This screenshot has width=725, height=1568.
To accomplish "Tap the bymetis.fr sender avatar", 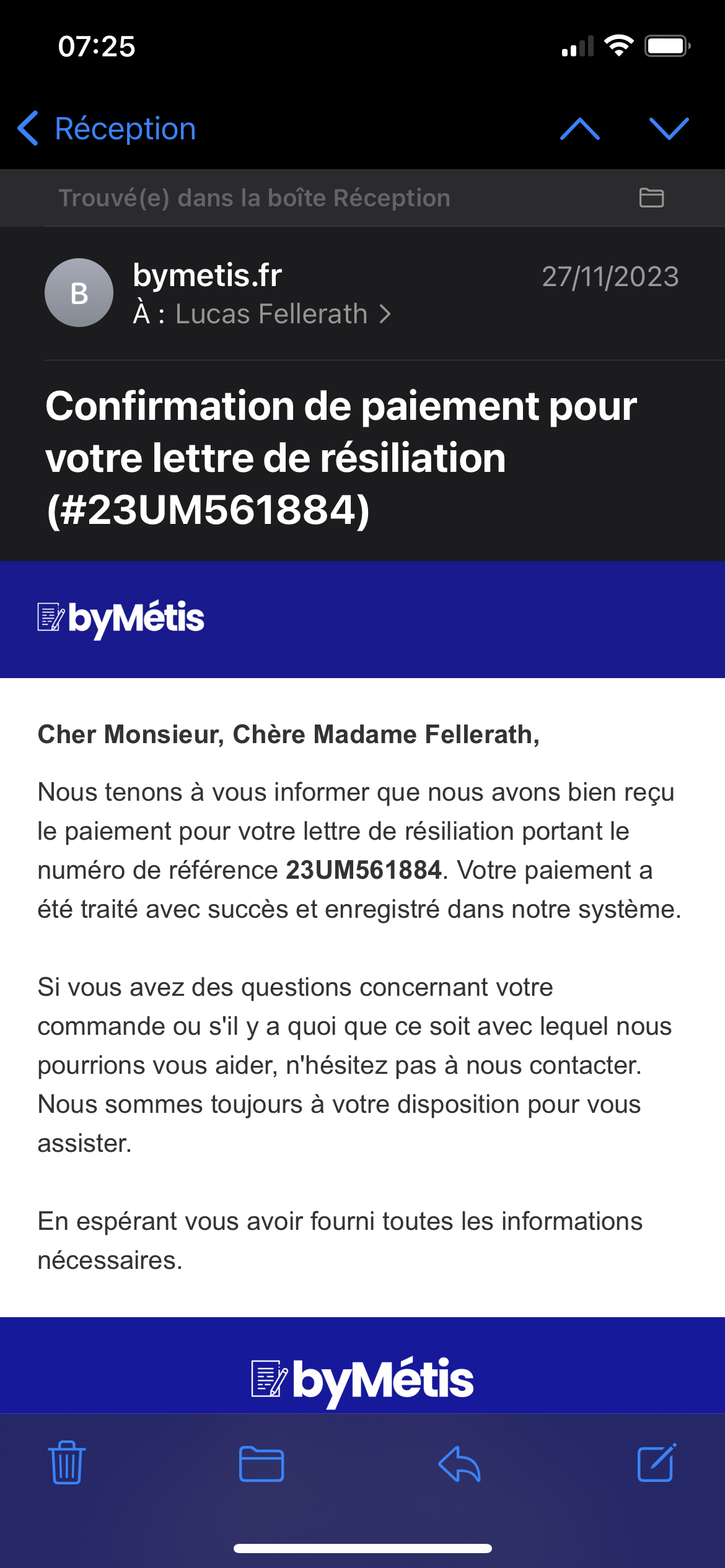I will click(x=79, y=293).
